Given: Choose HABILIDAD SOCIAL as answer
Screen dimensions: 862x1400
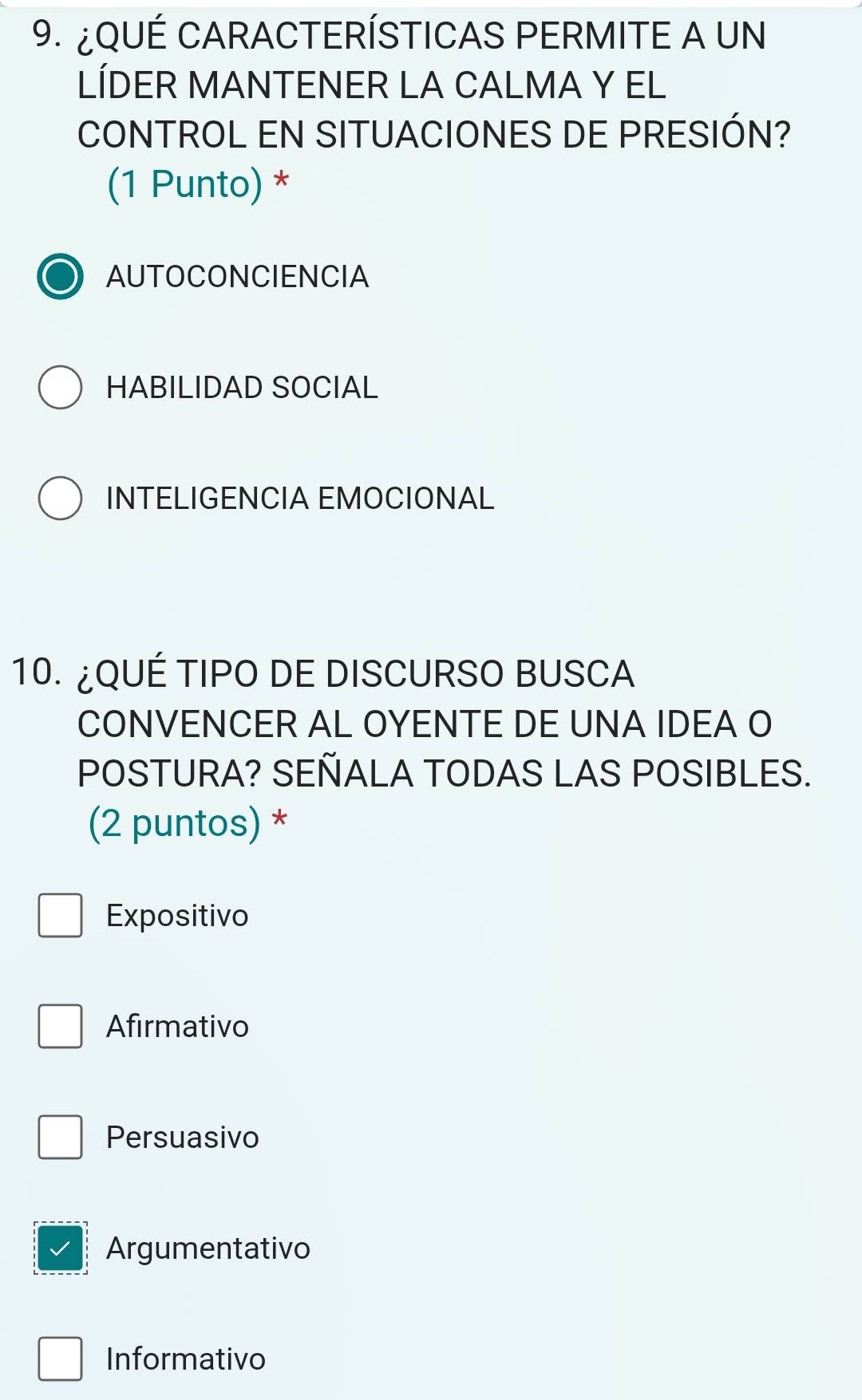Looking at the screenshot, I should [x=60, y=388].
